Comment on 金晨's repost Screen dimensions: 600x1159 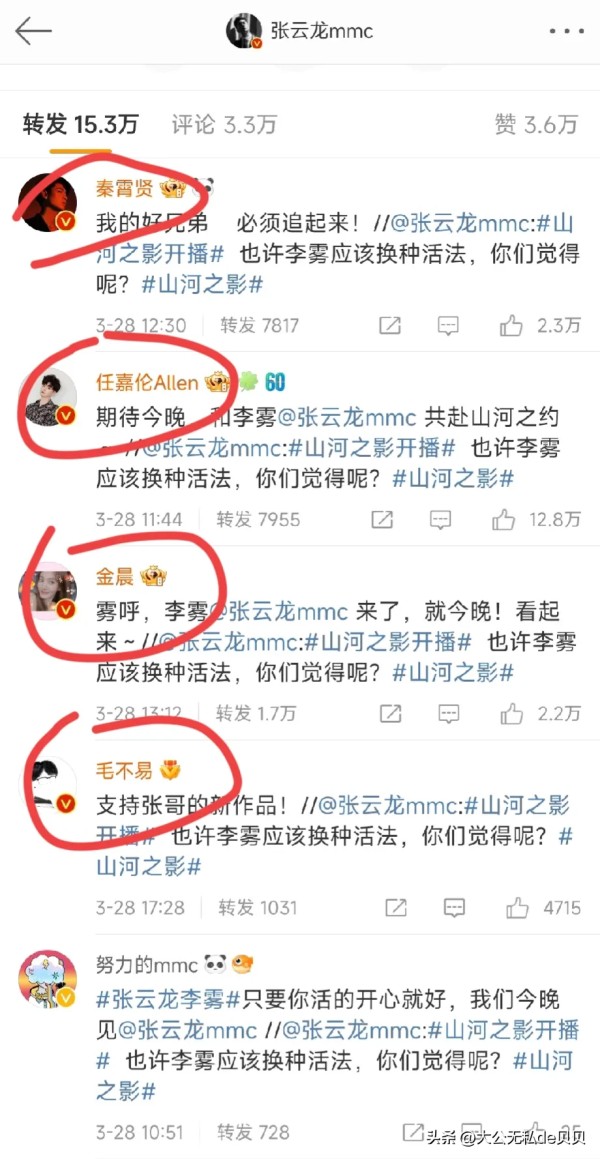pos(449,714)
